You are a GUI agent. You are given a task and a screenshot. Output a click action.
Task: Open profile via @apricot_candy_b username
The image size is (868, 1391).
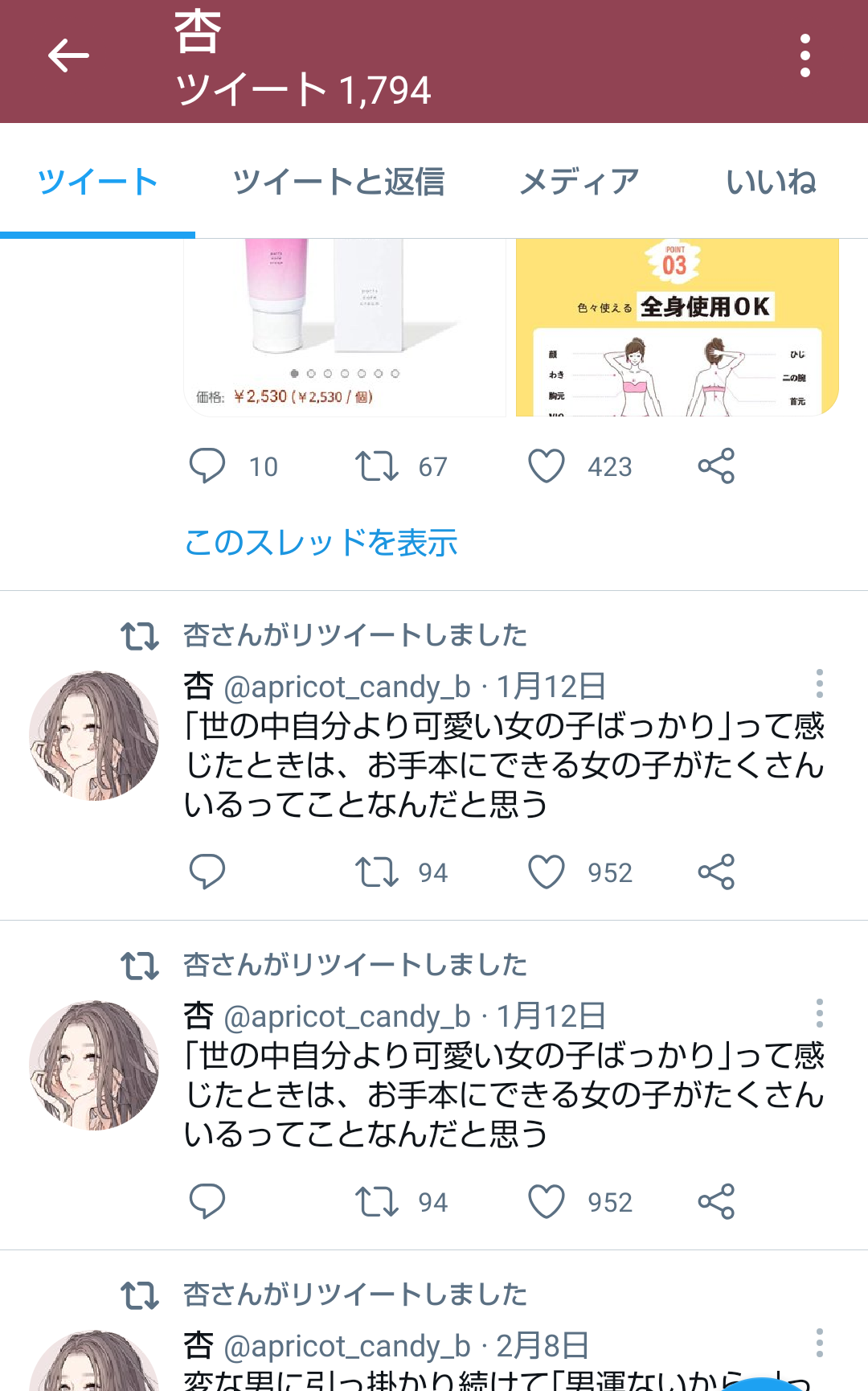[x=349, y=687]
